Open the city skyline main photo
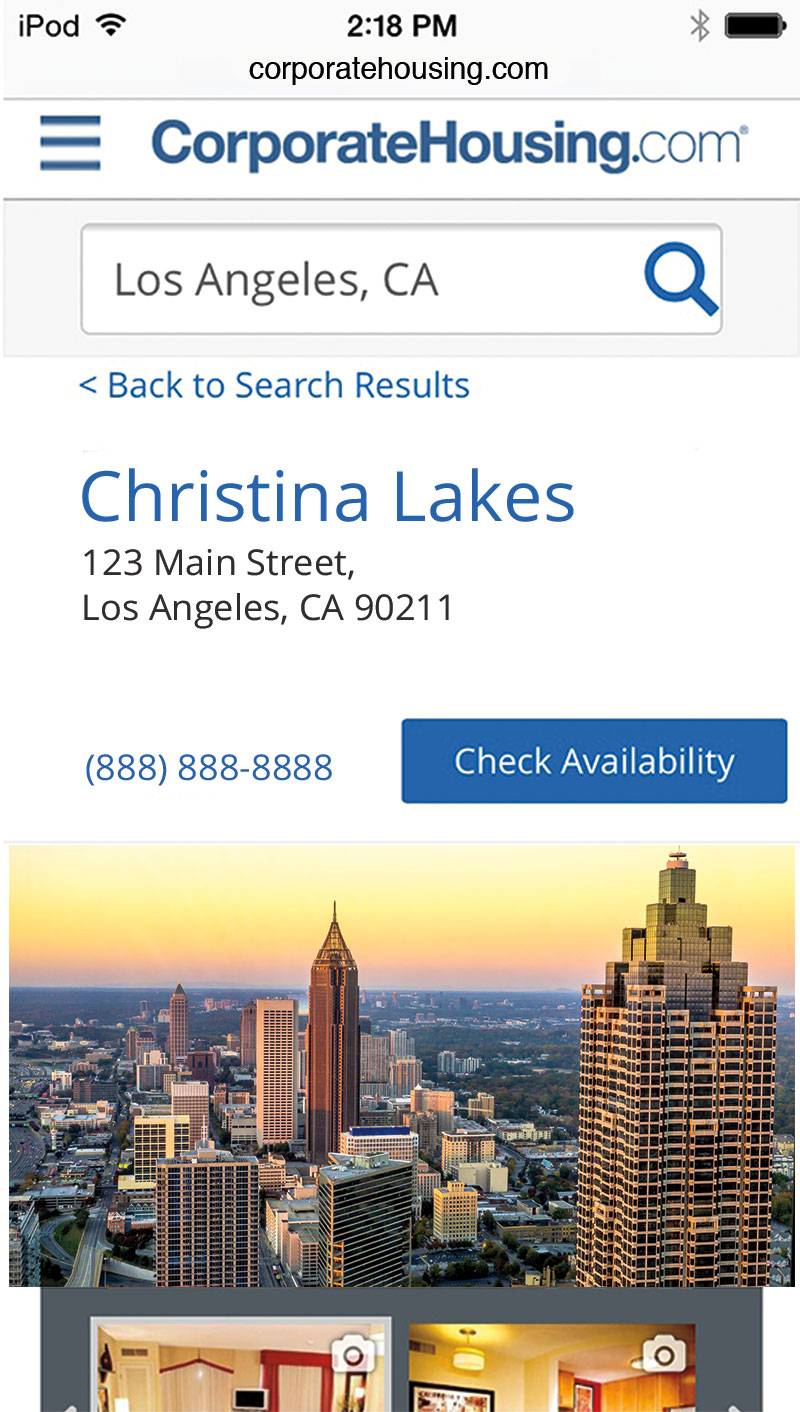The width and height of the screenshot is (800, 1412). click(x=400, y=1065)
